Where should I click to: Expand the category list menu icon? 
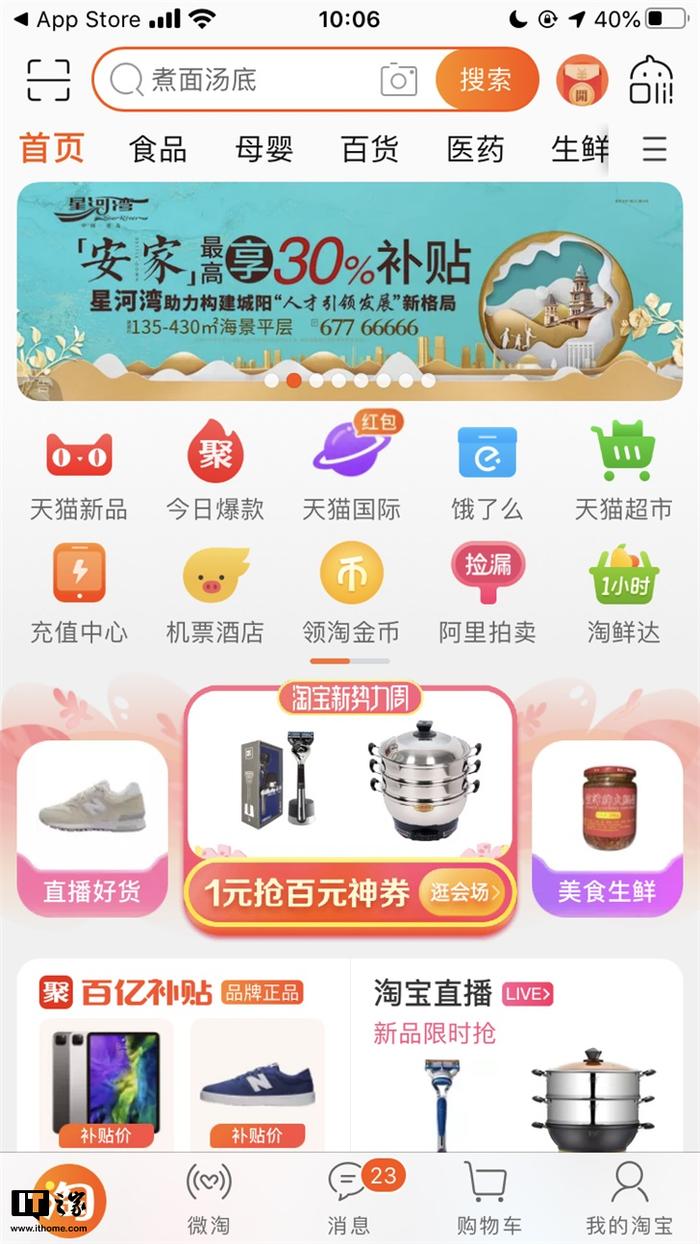coord(654,150)
